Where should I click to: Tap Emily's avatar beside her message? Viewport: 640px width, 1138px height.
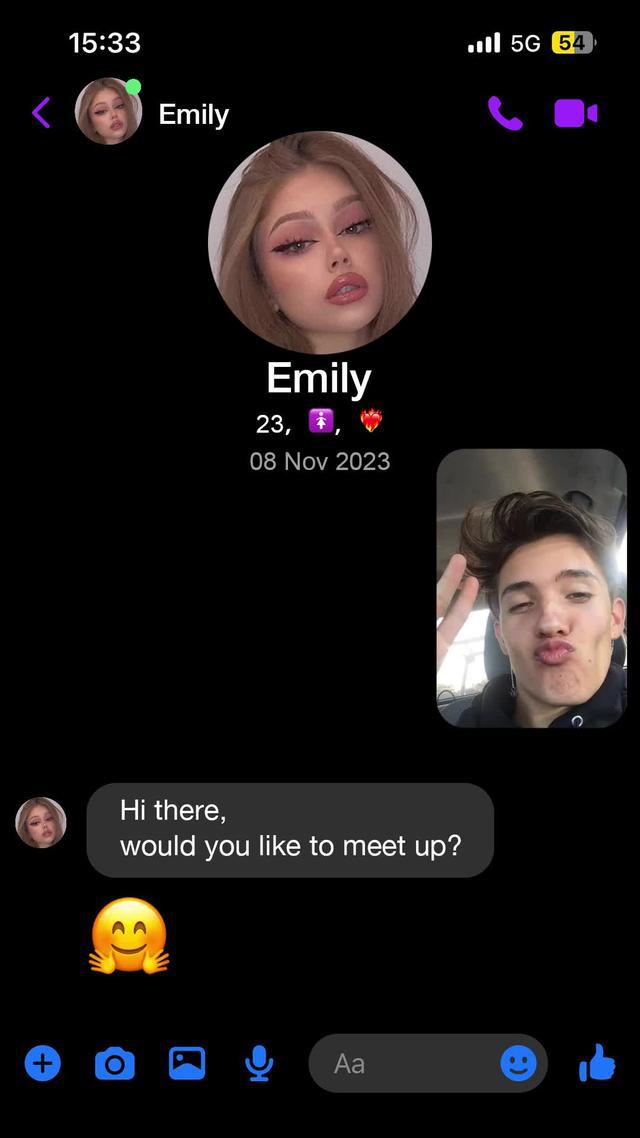(41, 823)
